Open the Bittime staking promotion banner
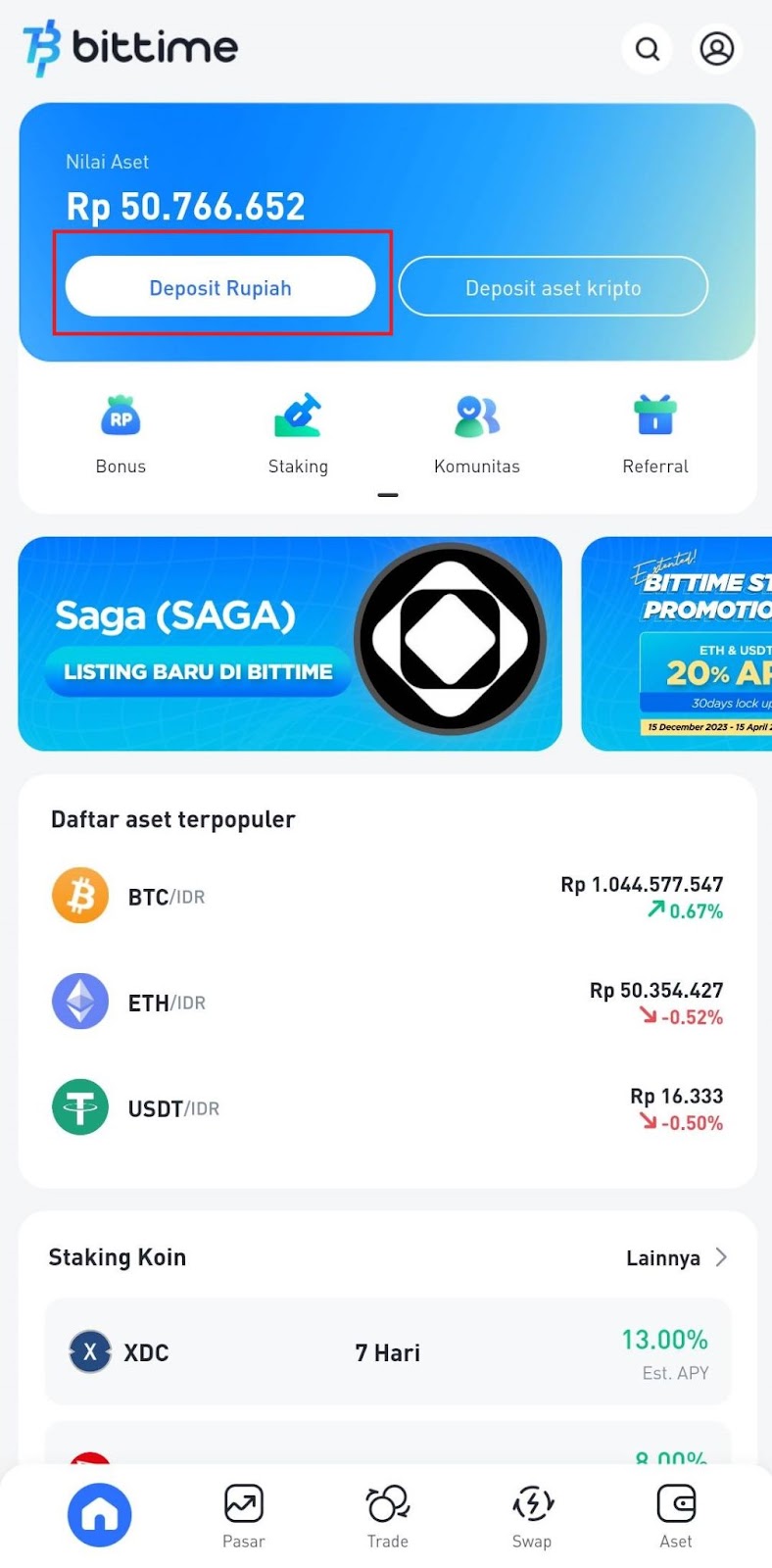The width and height of the screenshot is (772, 1568). [x=676, y=644]
